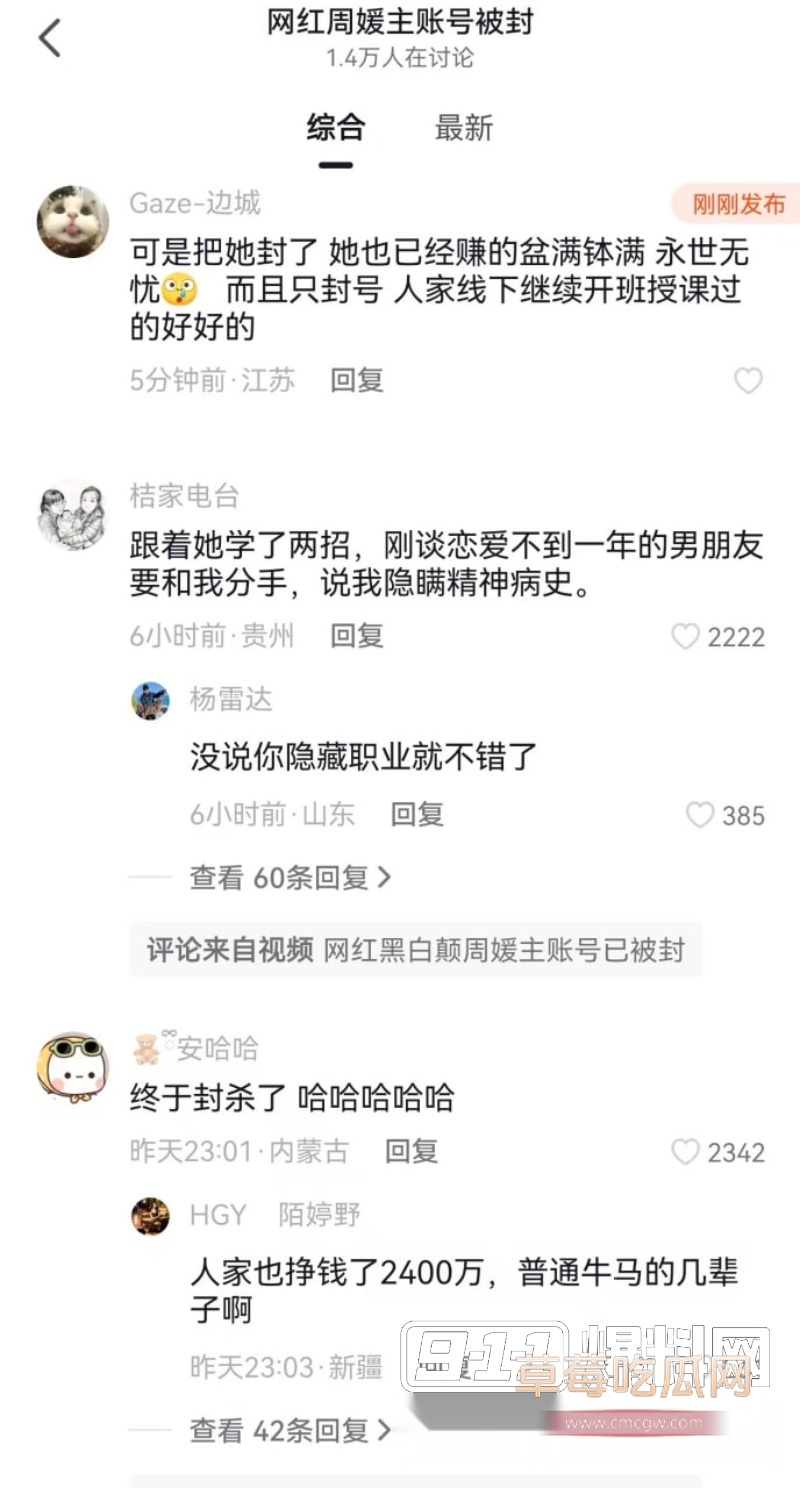Click HGY's profile picture

click(151, 1216)
